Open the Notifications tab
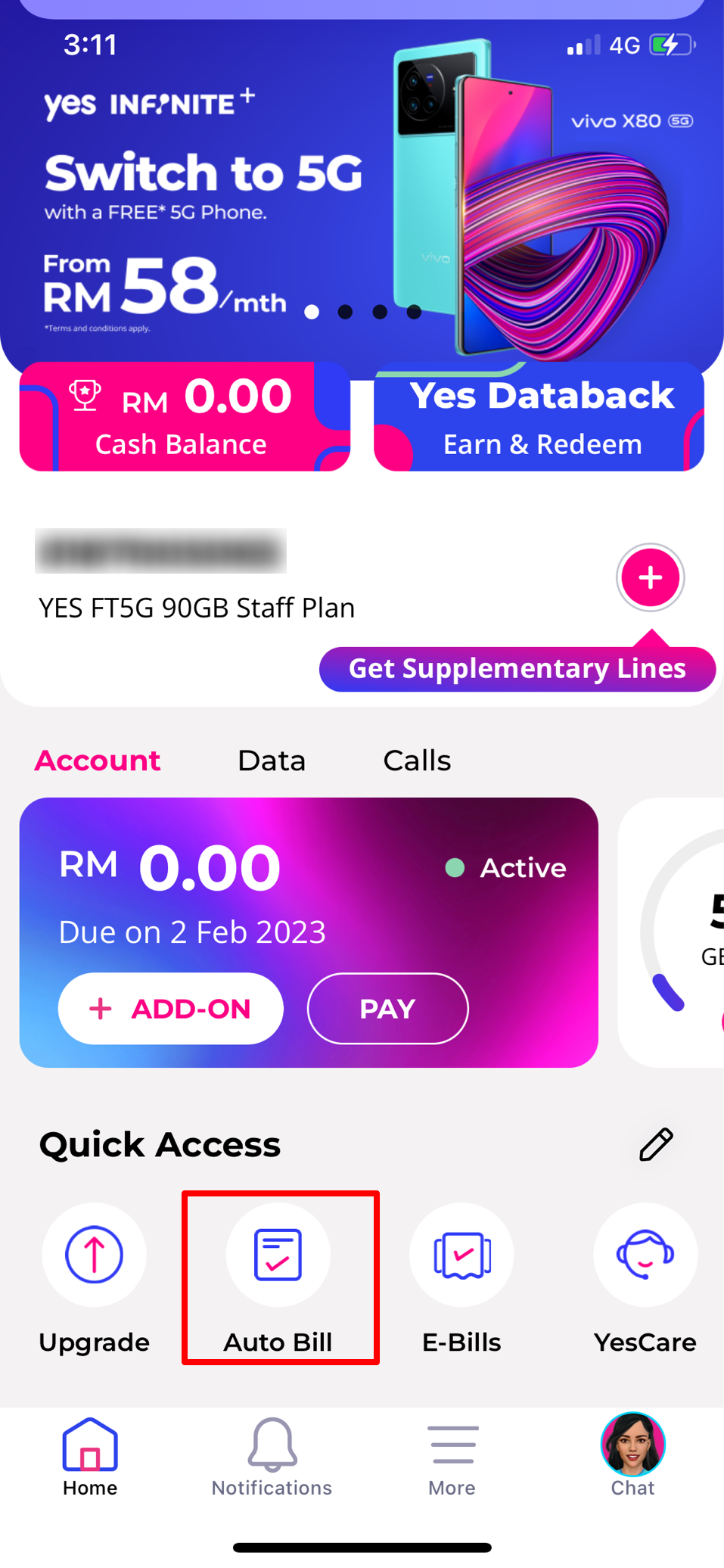Screen dimensions: 724x1568 tap(272, 1458)
